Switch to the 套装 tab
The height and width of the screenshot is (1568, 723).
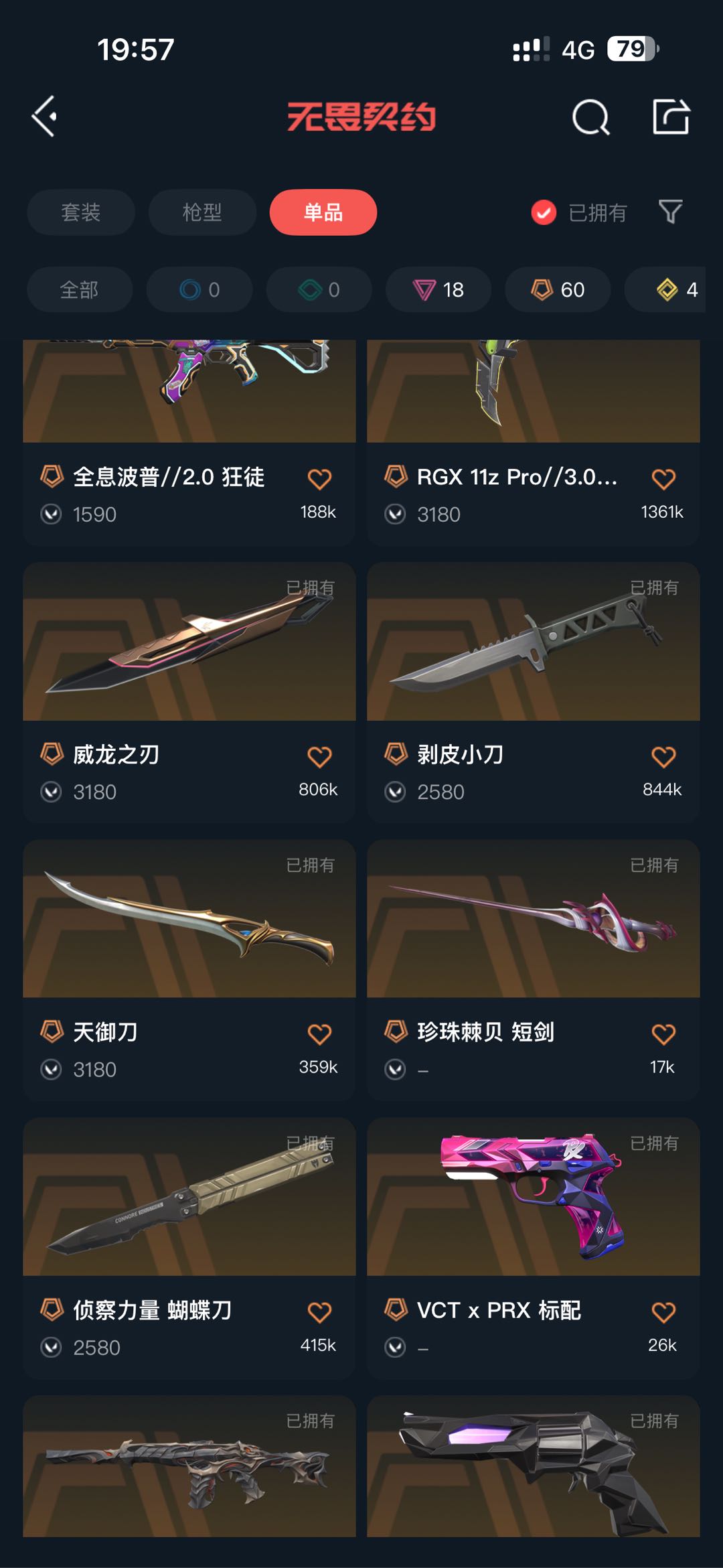pyautogui.click(x=81, y=212)
